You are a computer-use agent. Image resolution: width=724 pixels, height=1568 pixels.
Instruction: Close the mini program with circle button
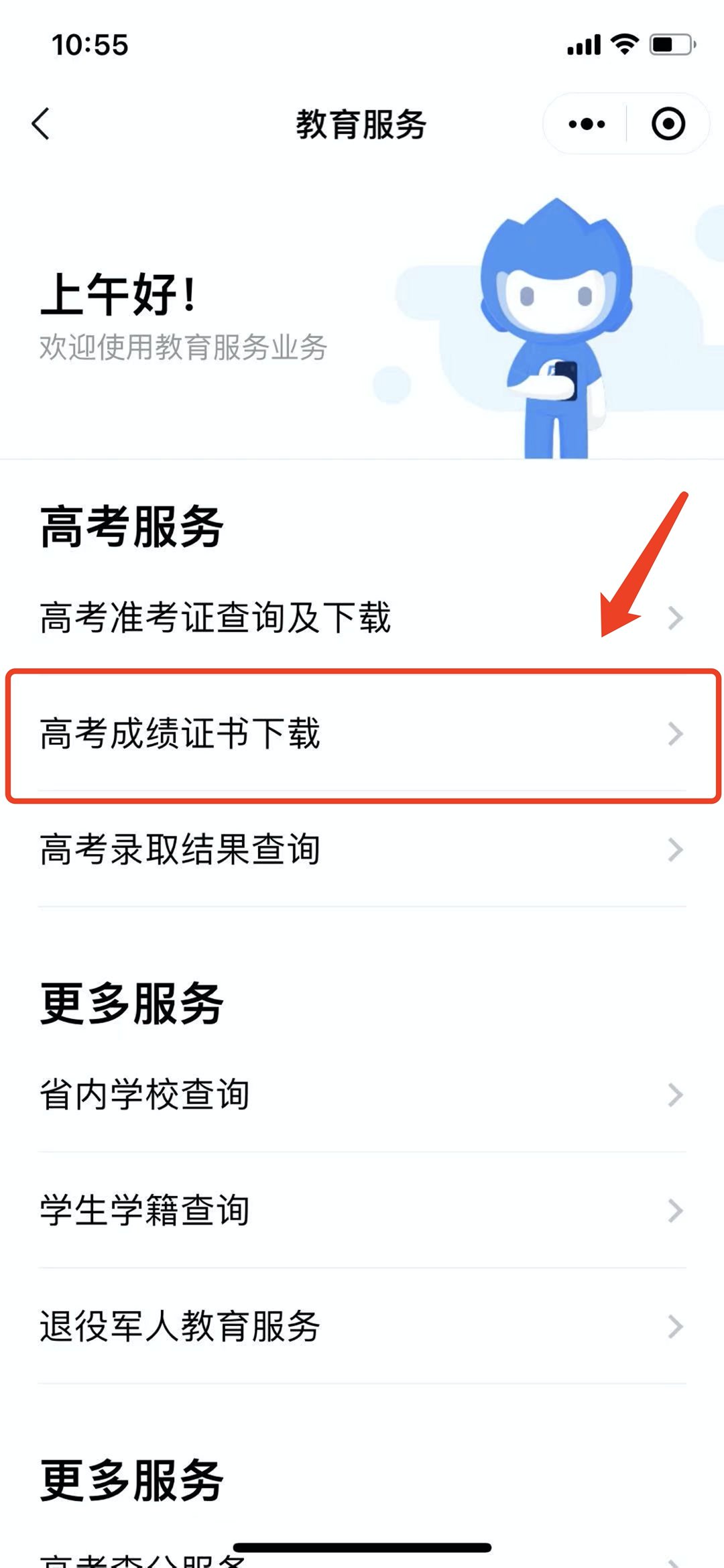pos(668,124)
